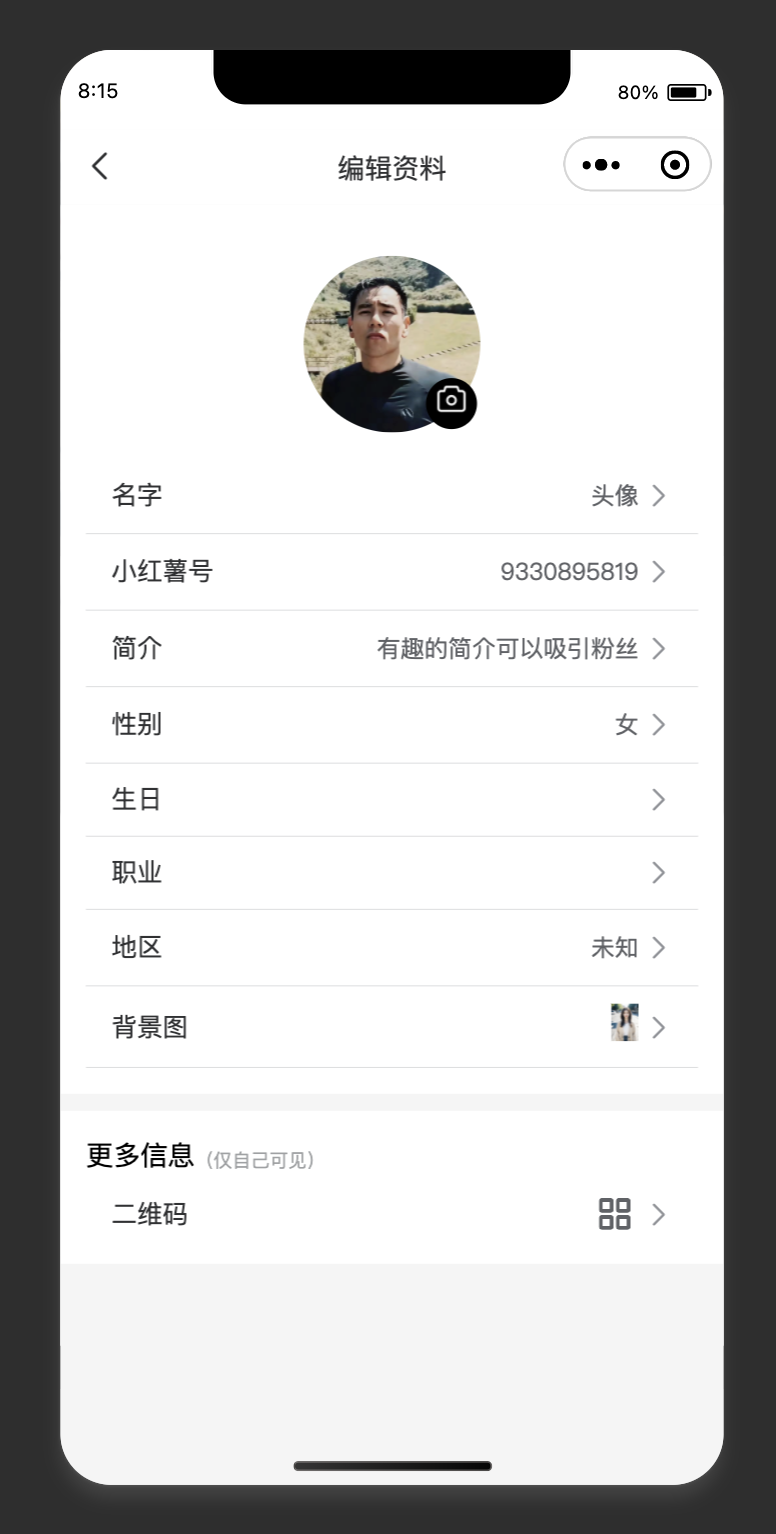Screen dimensions: 776x1534
Task: Choose a 职业 occupation
Action: [391, 873]
